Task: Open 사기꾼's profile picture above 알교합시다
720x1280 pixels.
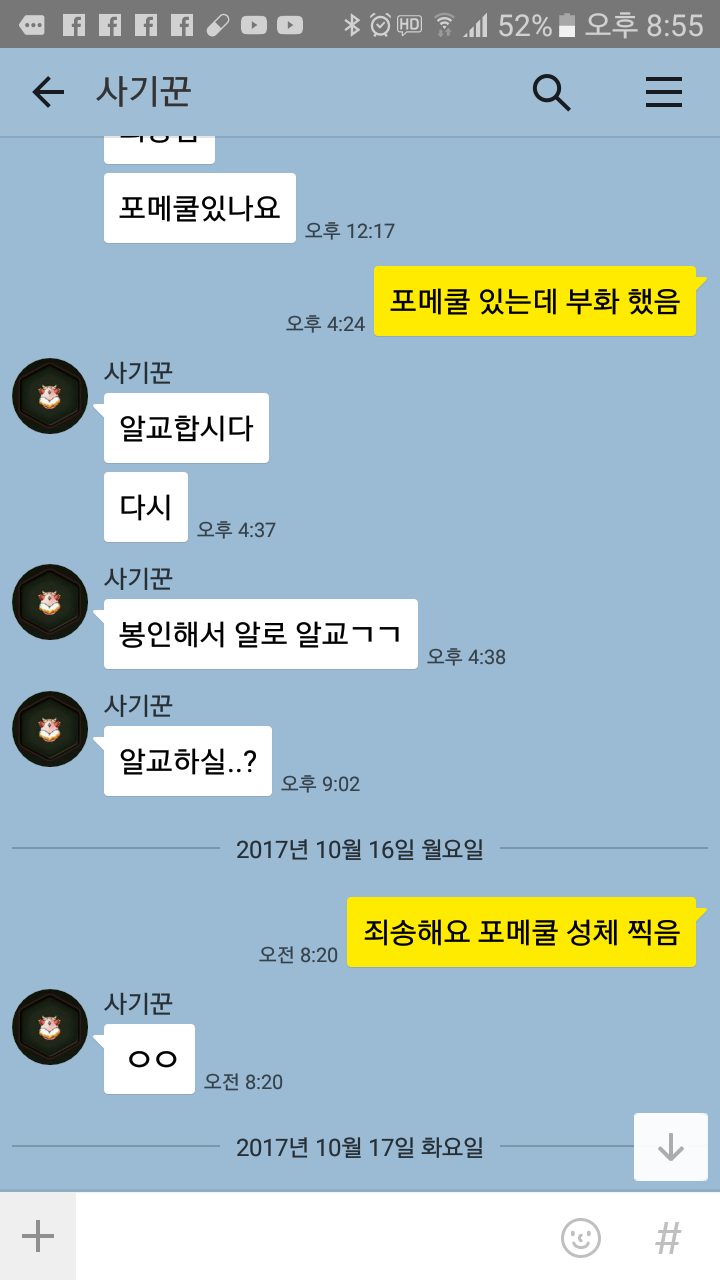Action: tap(50, 396)
